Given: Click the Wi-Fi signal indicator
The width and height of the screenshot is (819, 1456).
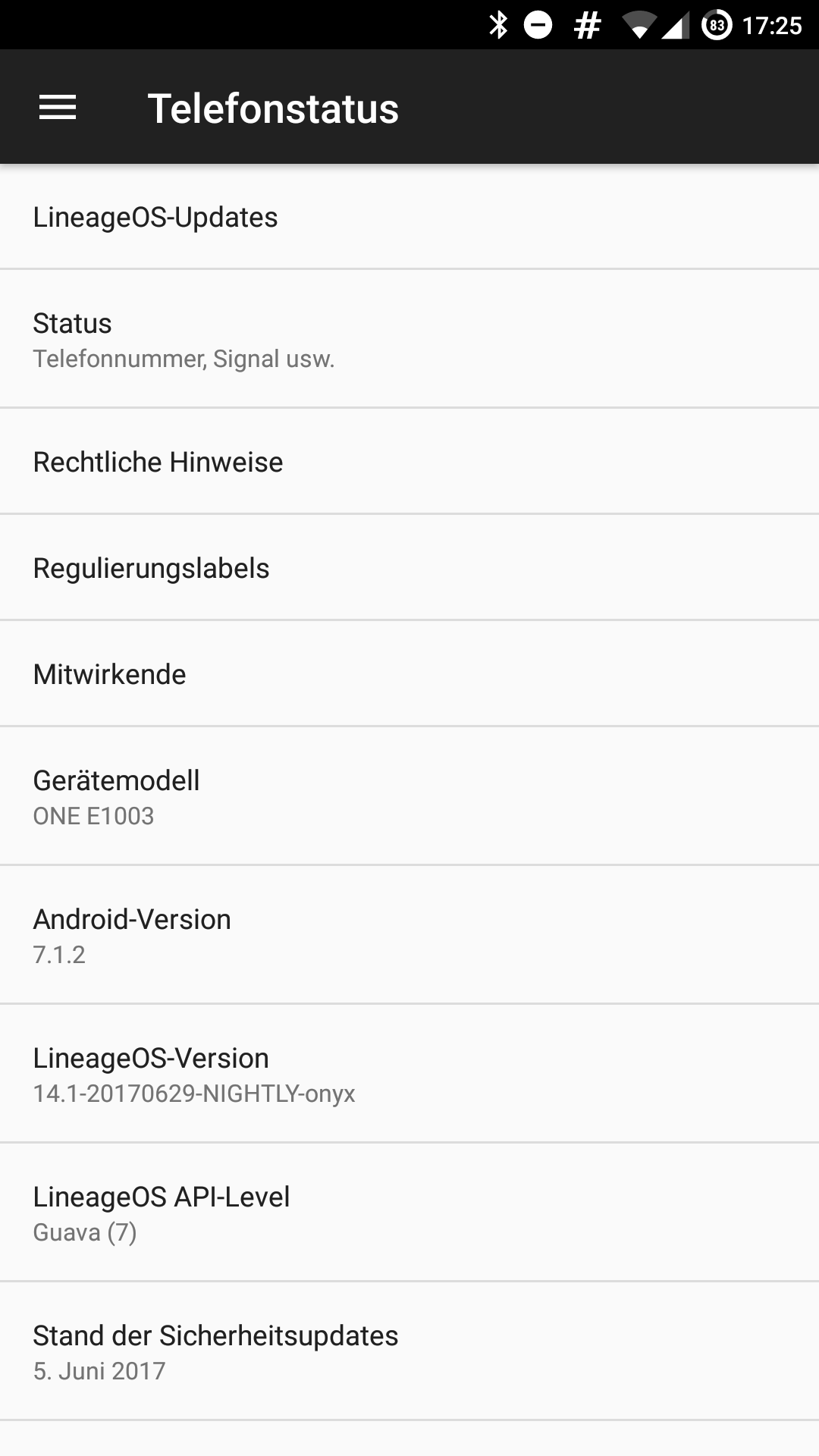Looking at the screenshot, I should click(638, 24).
